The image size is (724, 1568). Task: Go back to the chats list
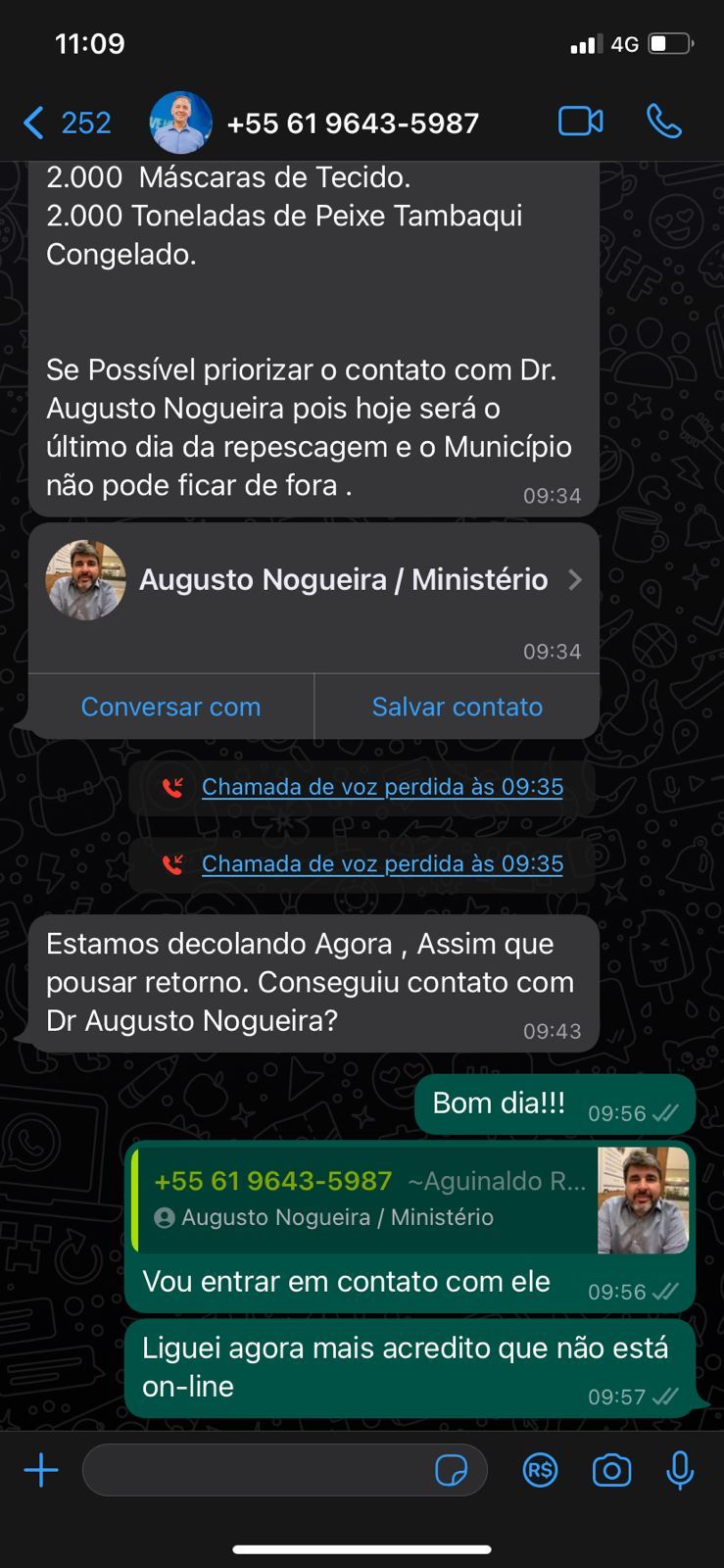[65, 123]
